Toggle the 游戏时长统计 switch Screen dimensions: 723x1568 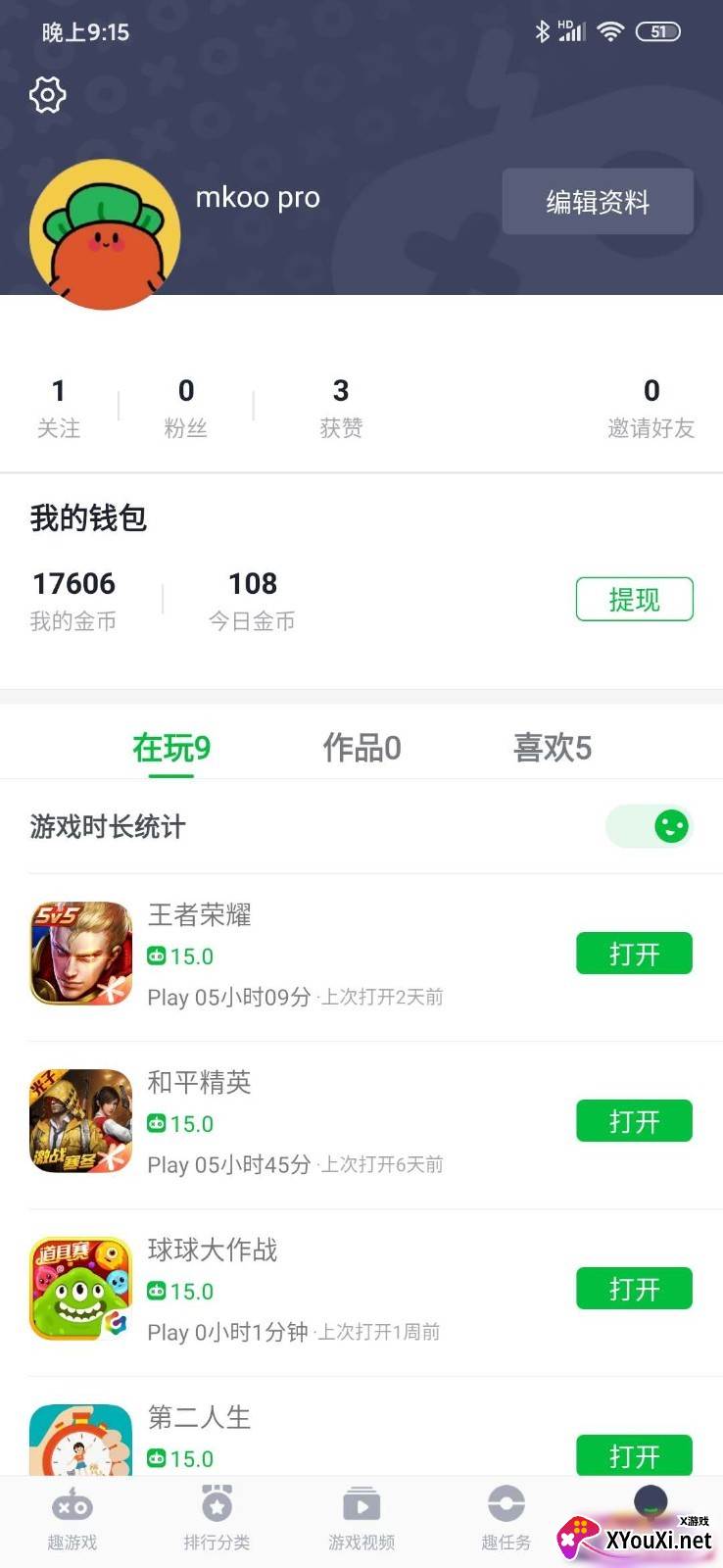(649, 826)
